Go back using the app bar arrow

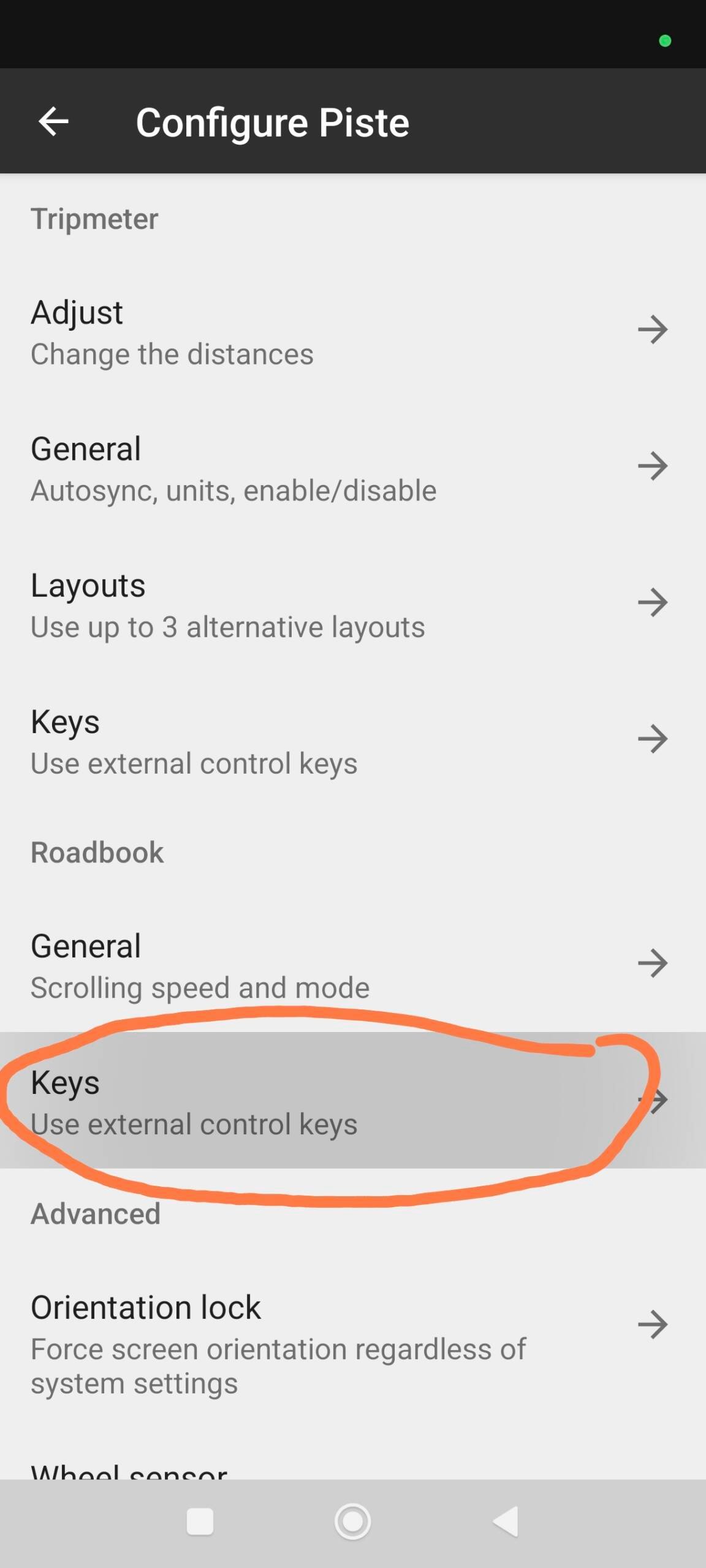tap(53, 121)
